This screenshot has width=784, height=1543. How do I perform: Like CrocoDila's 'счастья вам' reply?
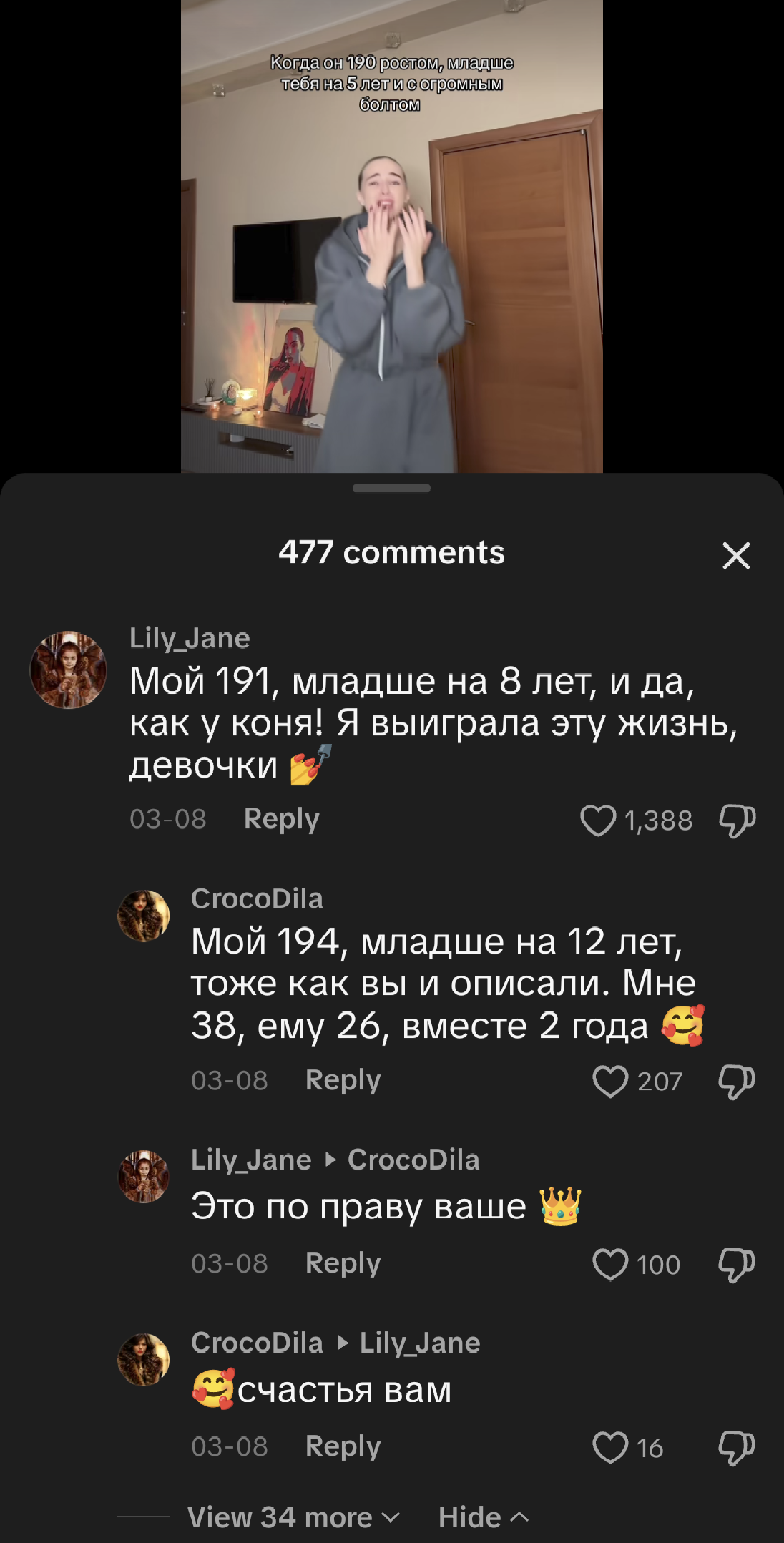pos(610,1447)
